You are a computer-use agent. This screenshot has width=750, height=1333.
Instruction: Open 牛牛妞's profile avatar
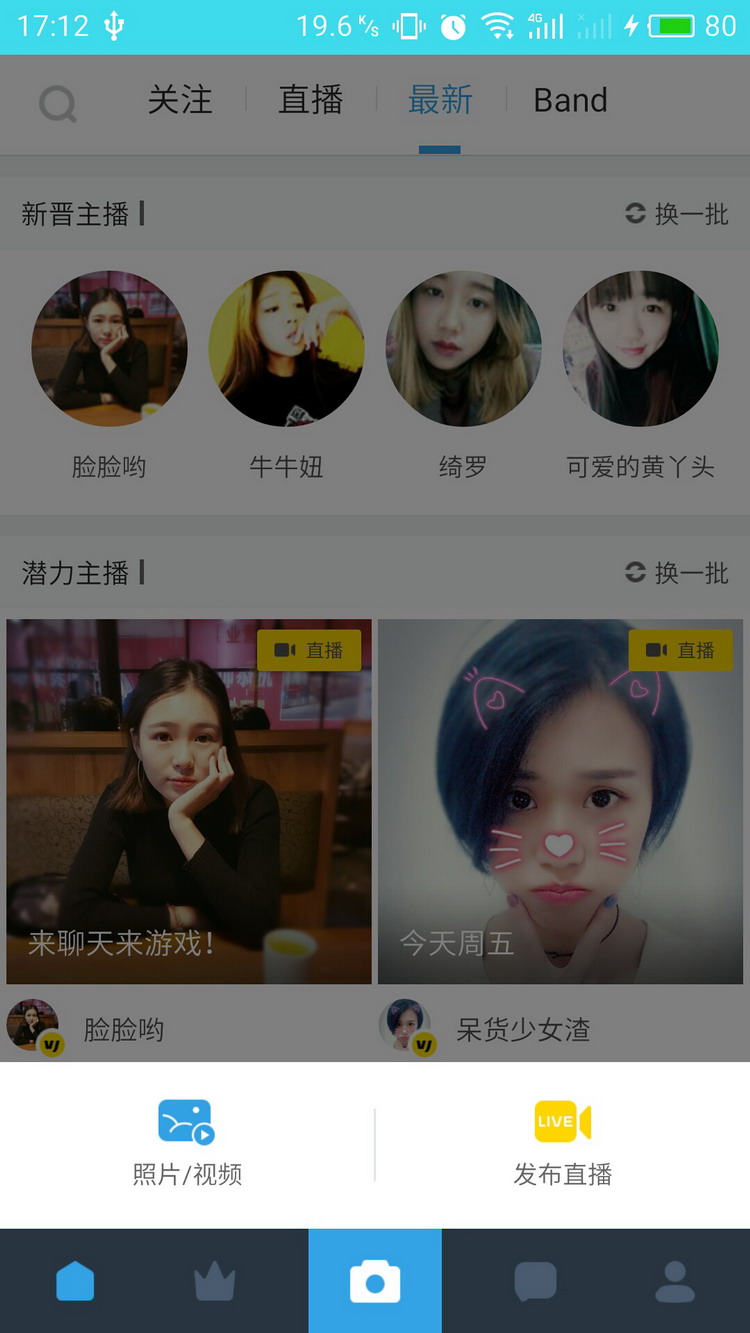(286, 349)
